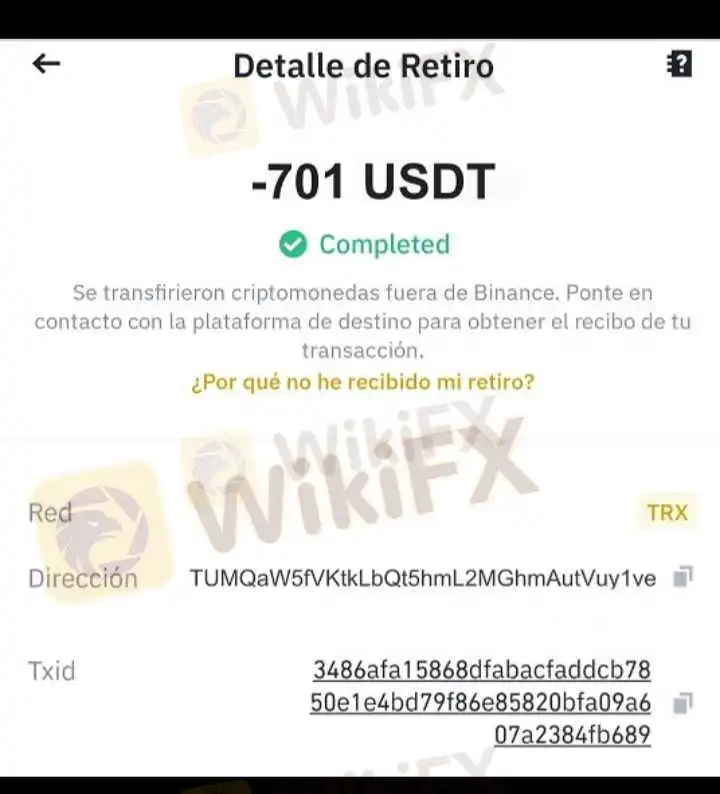The width and height of the screenshot is (720, 794).
Task: Go back from Detalle de Retiro
Action: 46,64
